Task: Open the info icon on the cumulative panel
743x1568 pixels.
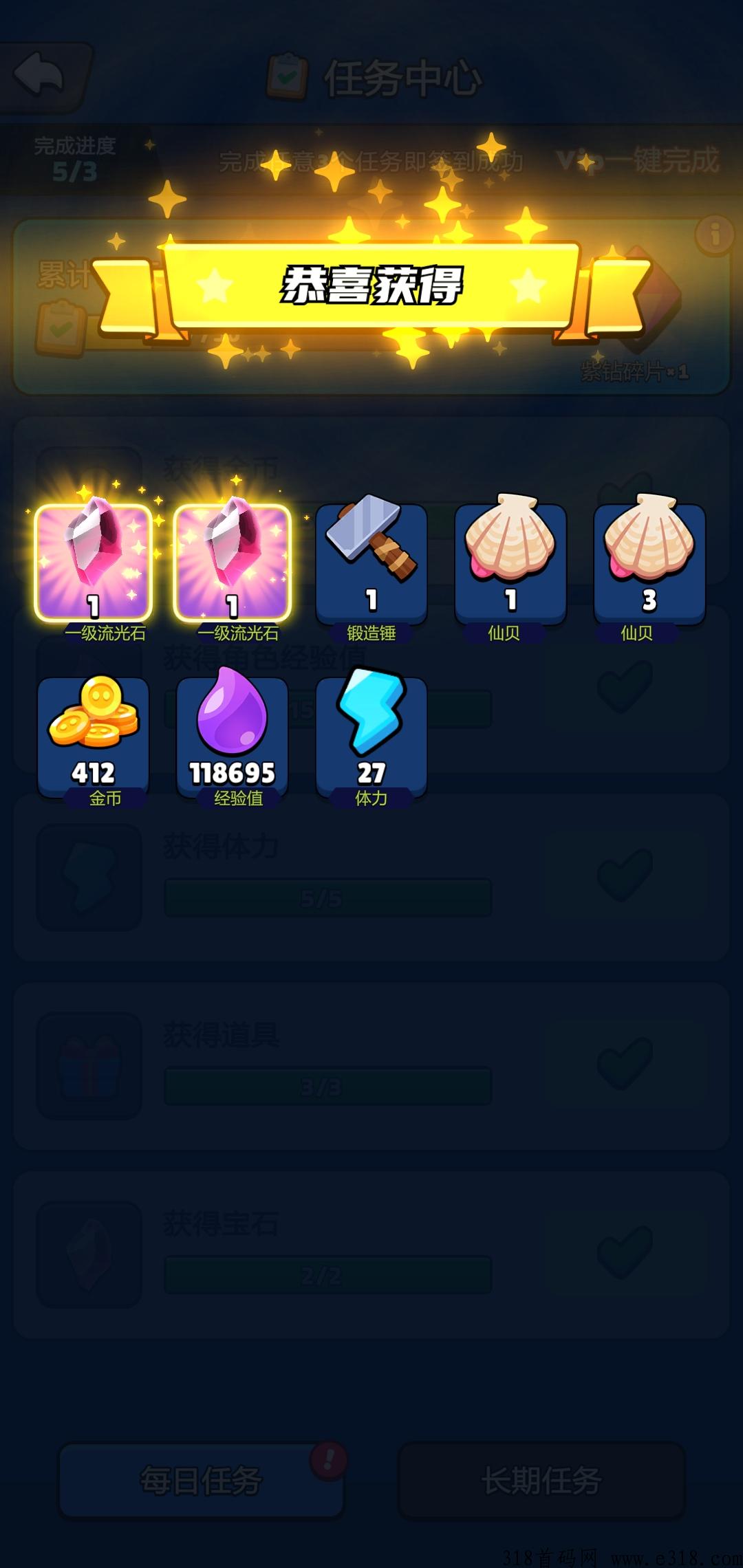Action: tap(715, 235)
